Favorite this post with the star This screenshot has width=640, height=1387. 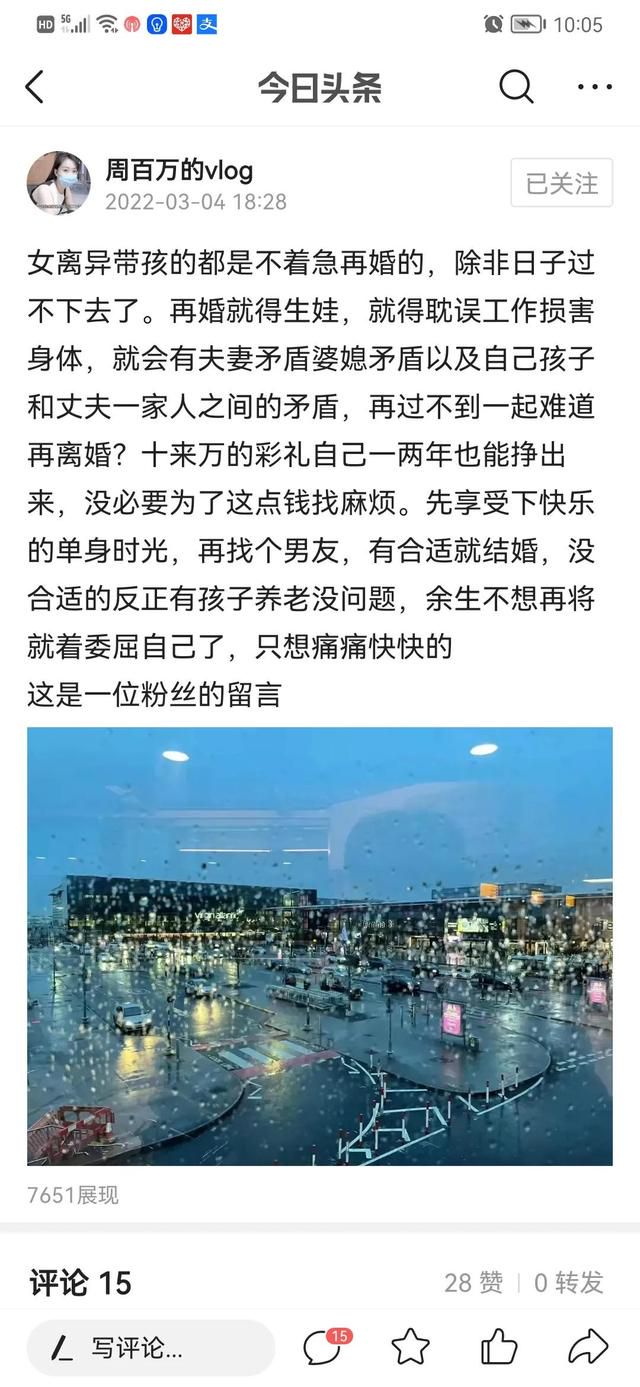[410, 1347]
